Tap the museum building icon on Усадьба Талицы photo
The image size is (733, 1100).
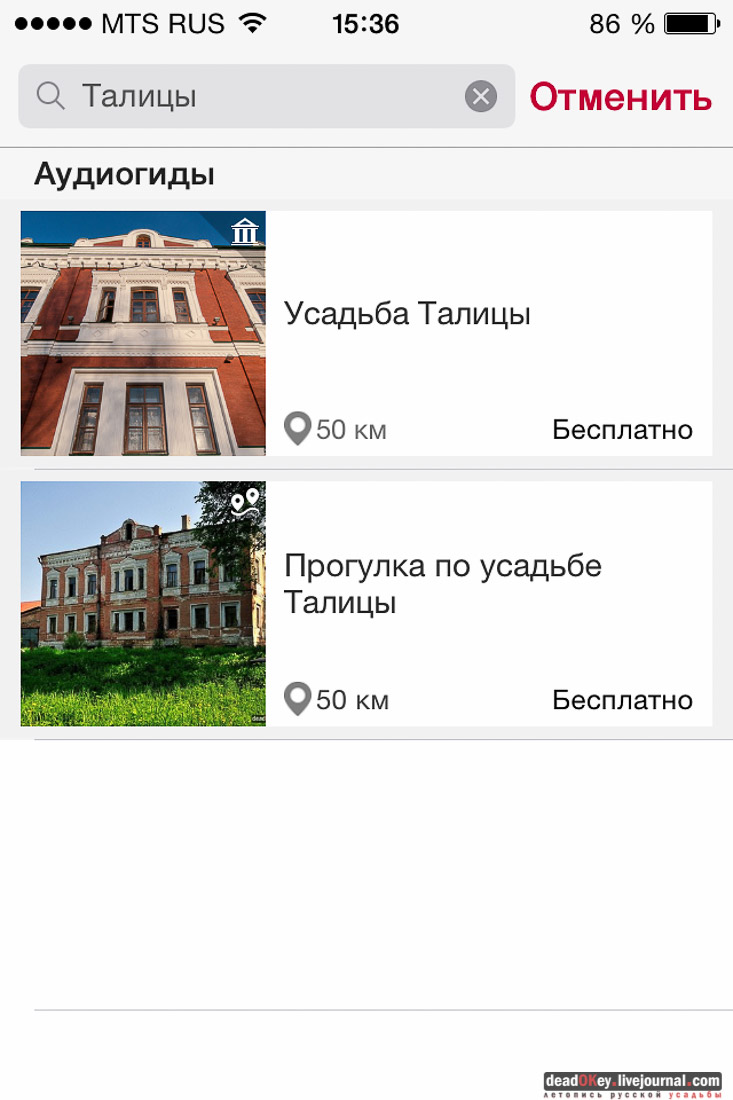pos(245,232)
